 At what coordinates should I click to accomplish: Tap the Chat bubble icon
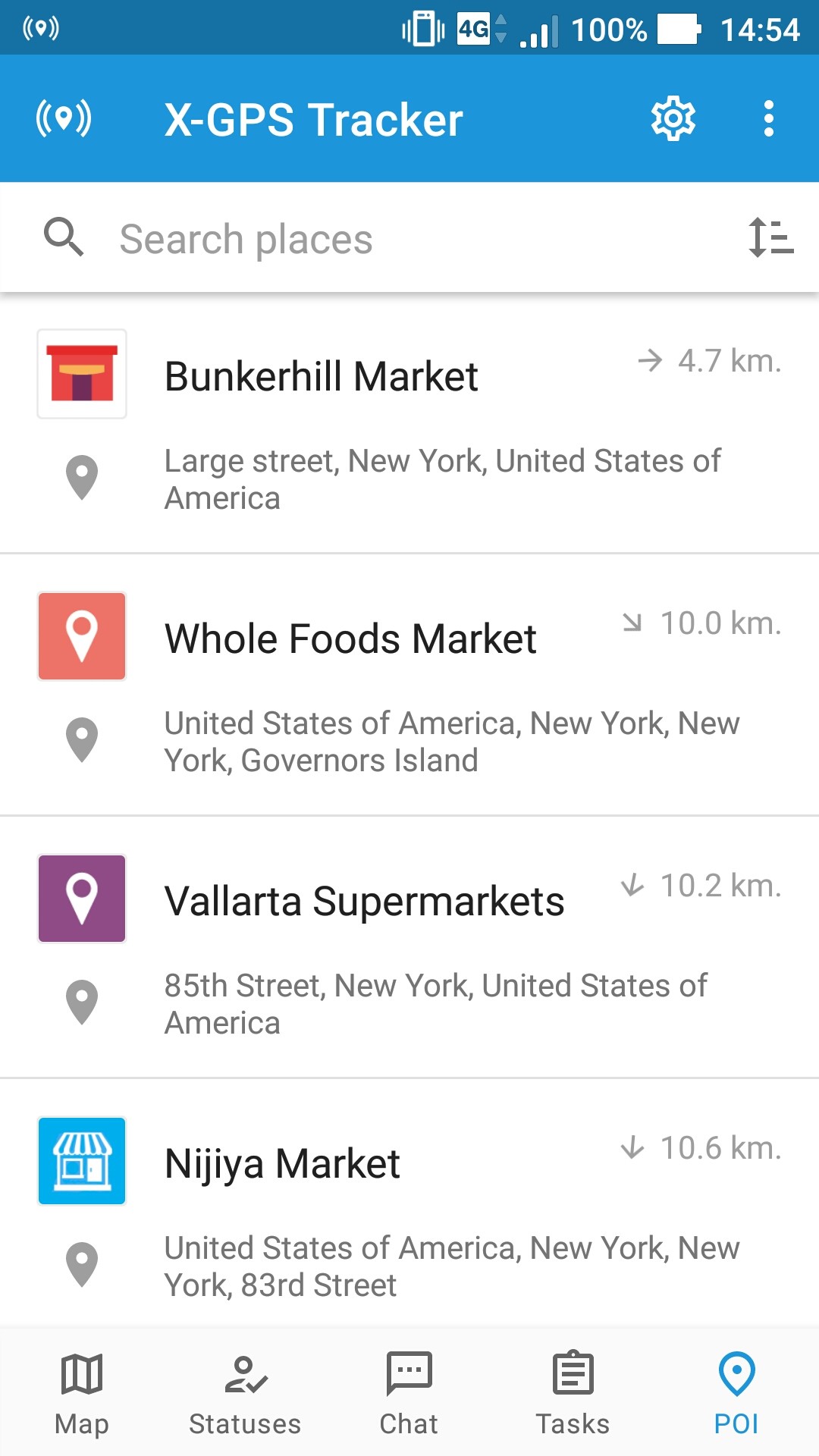pos(409,1392)
